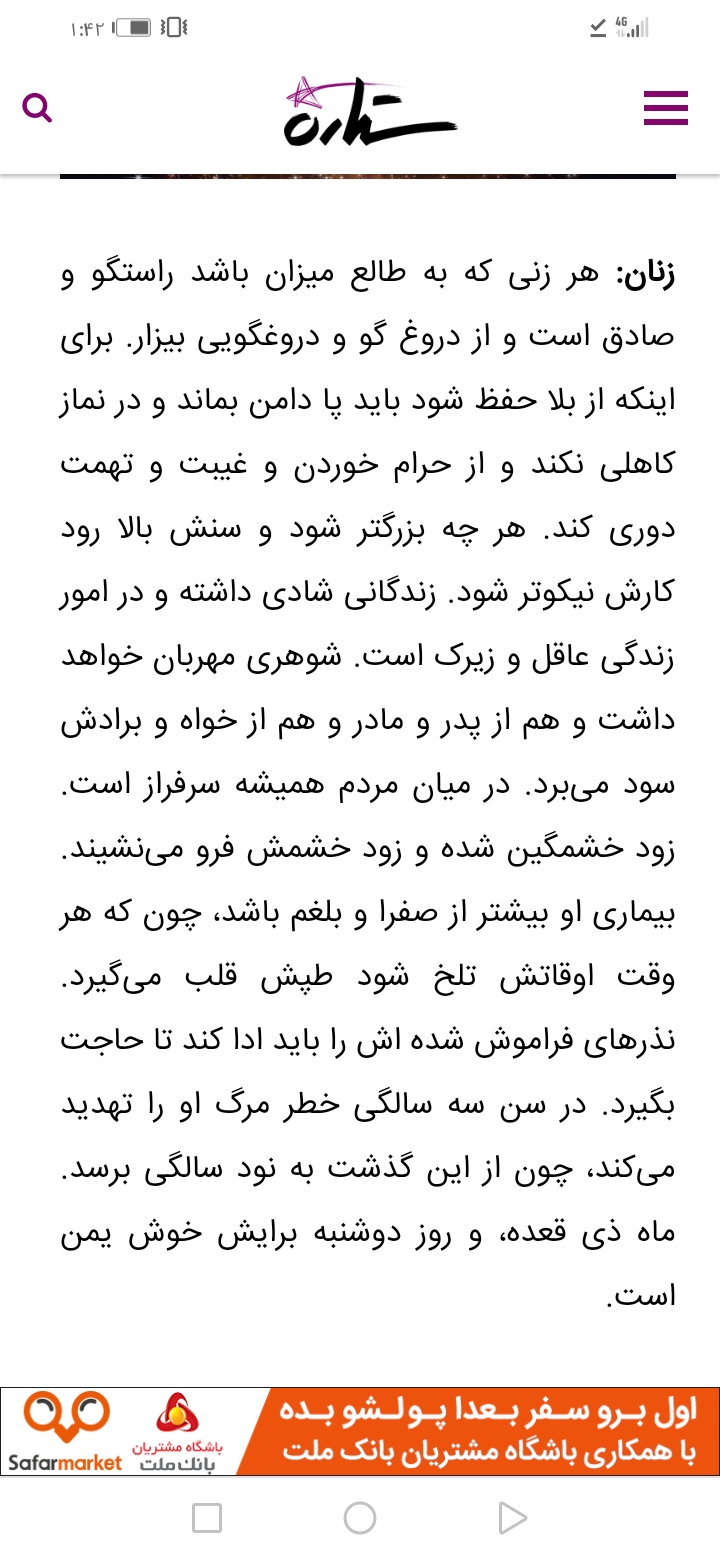The width and height of the screenshot is (720, 1560).
Task: Open the search icon in the header
Action: (37, 107)
